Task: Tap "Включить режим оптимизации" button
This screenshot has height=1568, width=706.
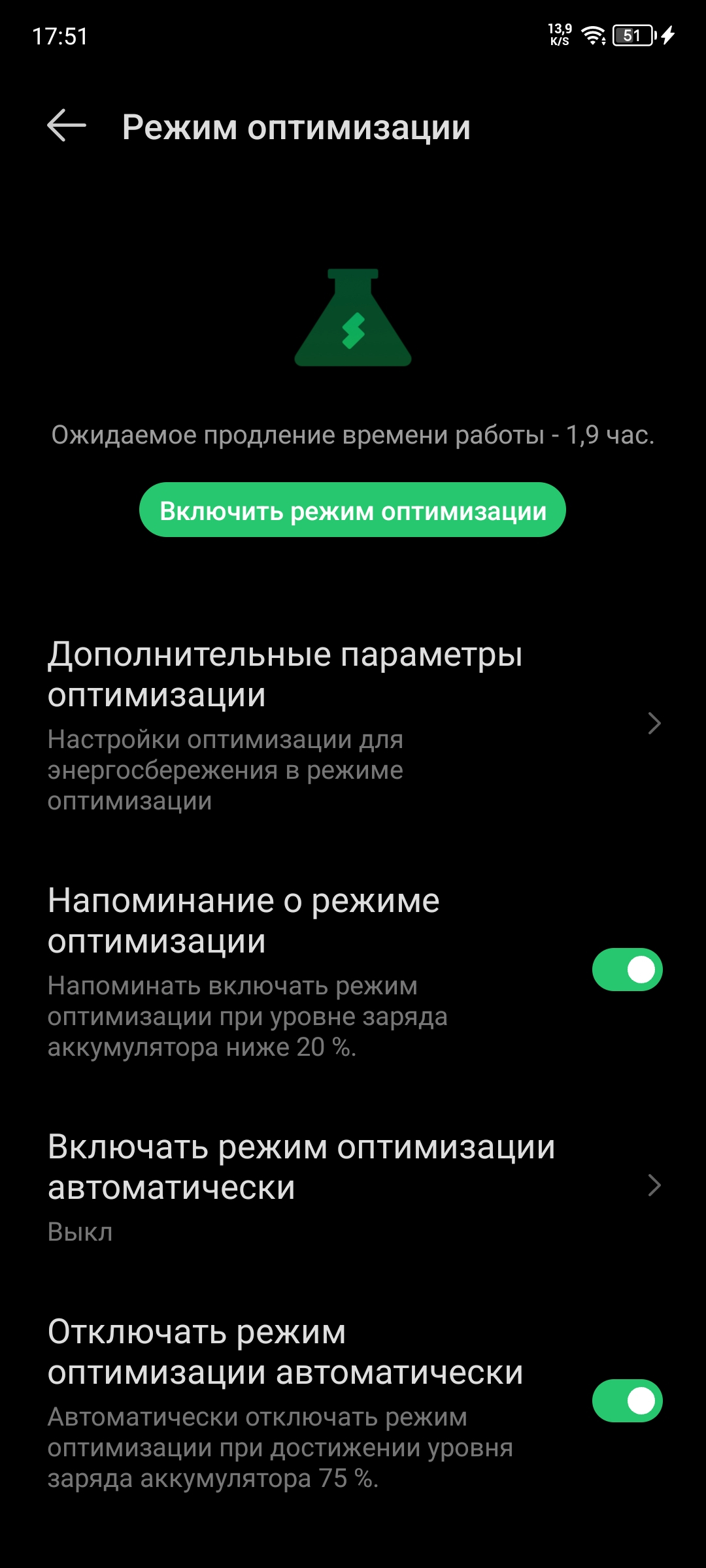Action: 352,510
